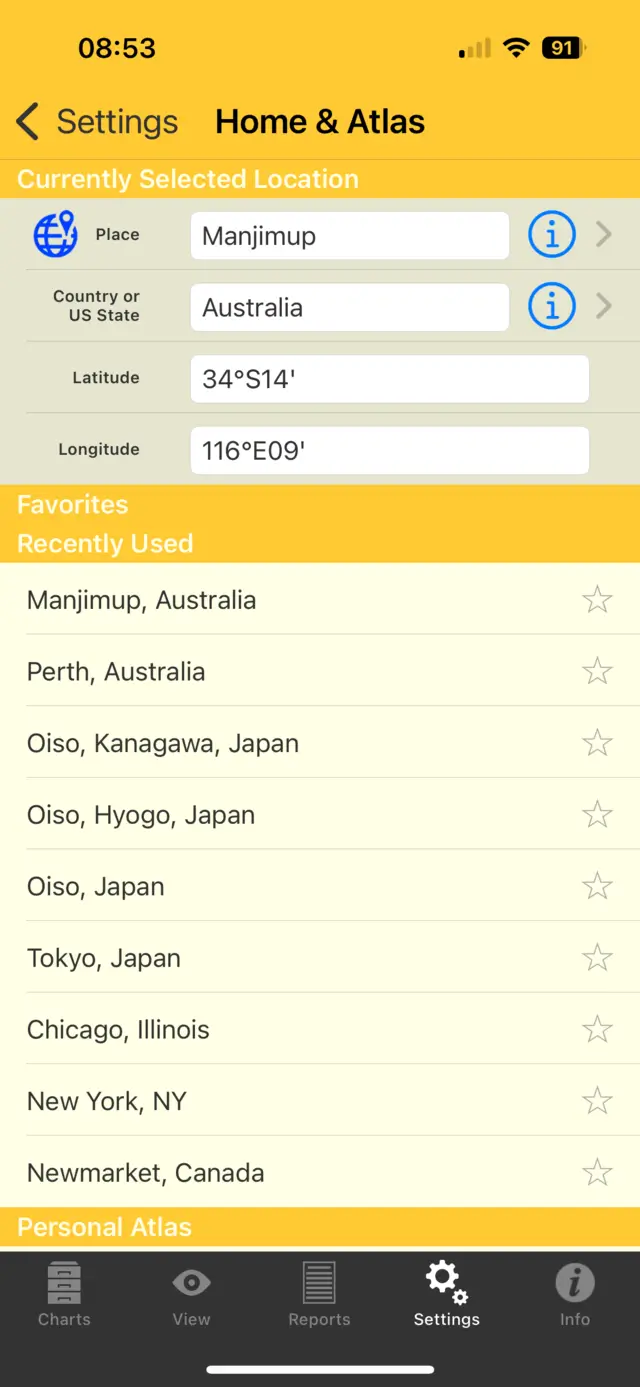Edit the Country field showing Australia

349,307
